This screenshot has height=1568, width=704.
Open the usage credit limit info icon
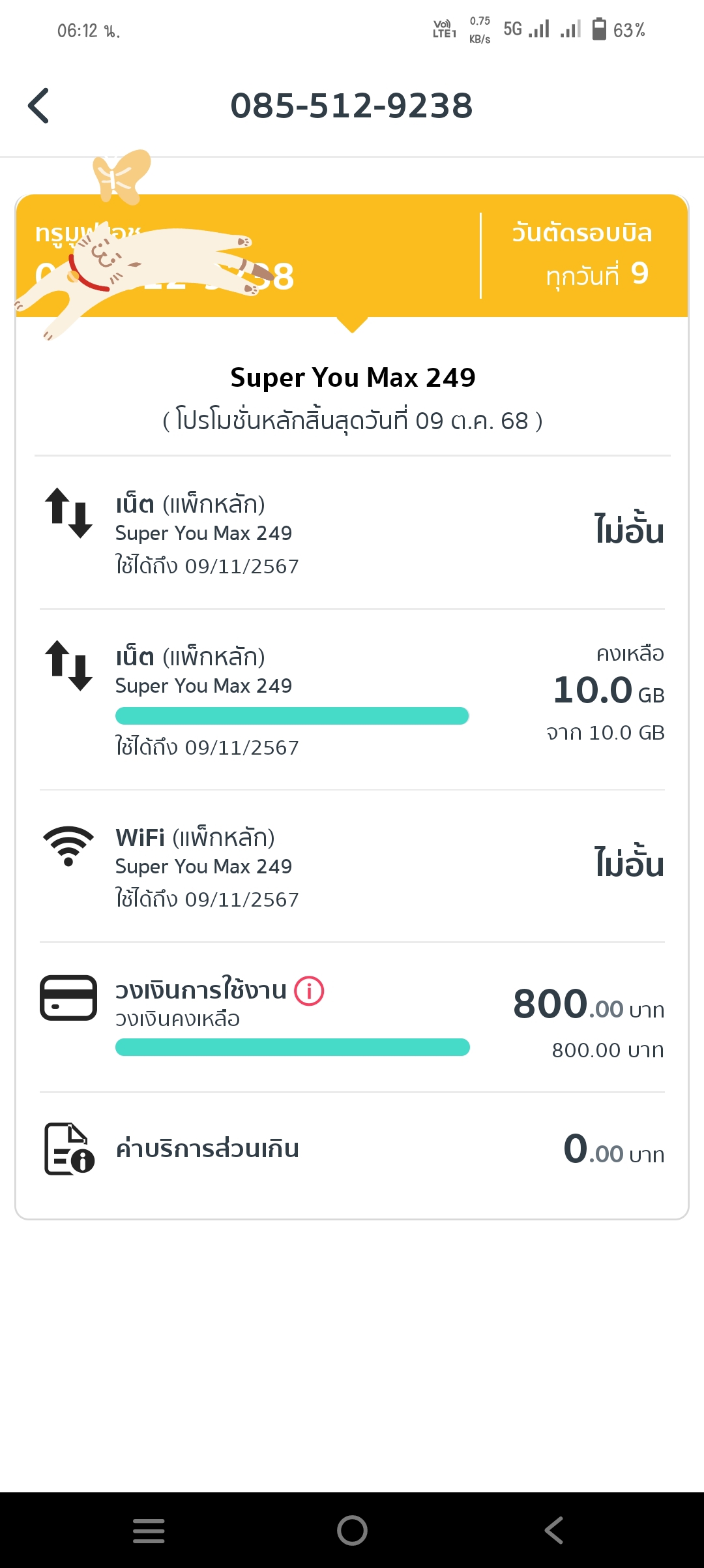click(309, 991)
